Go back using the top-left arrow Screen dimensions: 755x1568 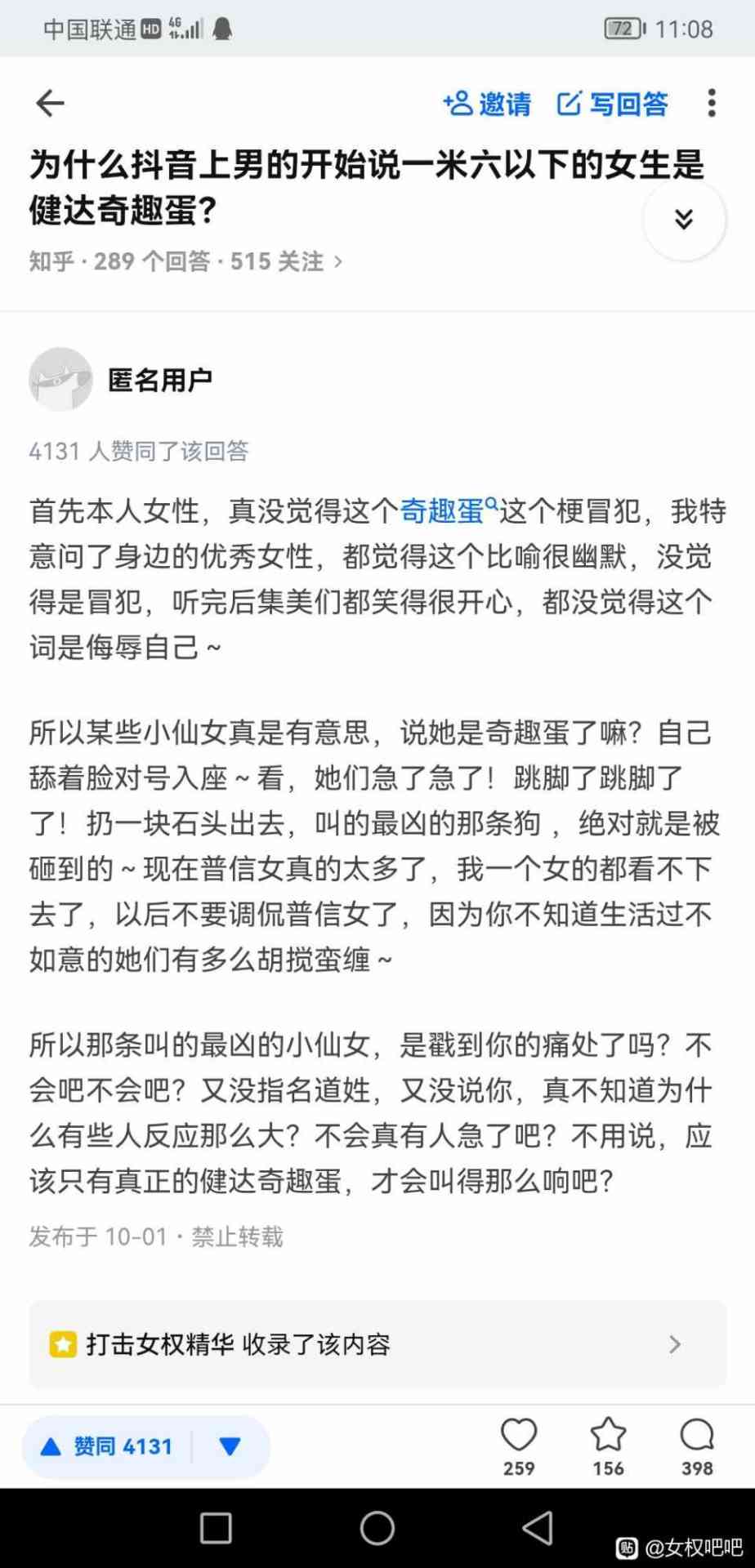tap(50, 104)
